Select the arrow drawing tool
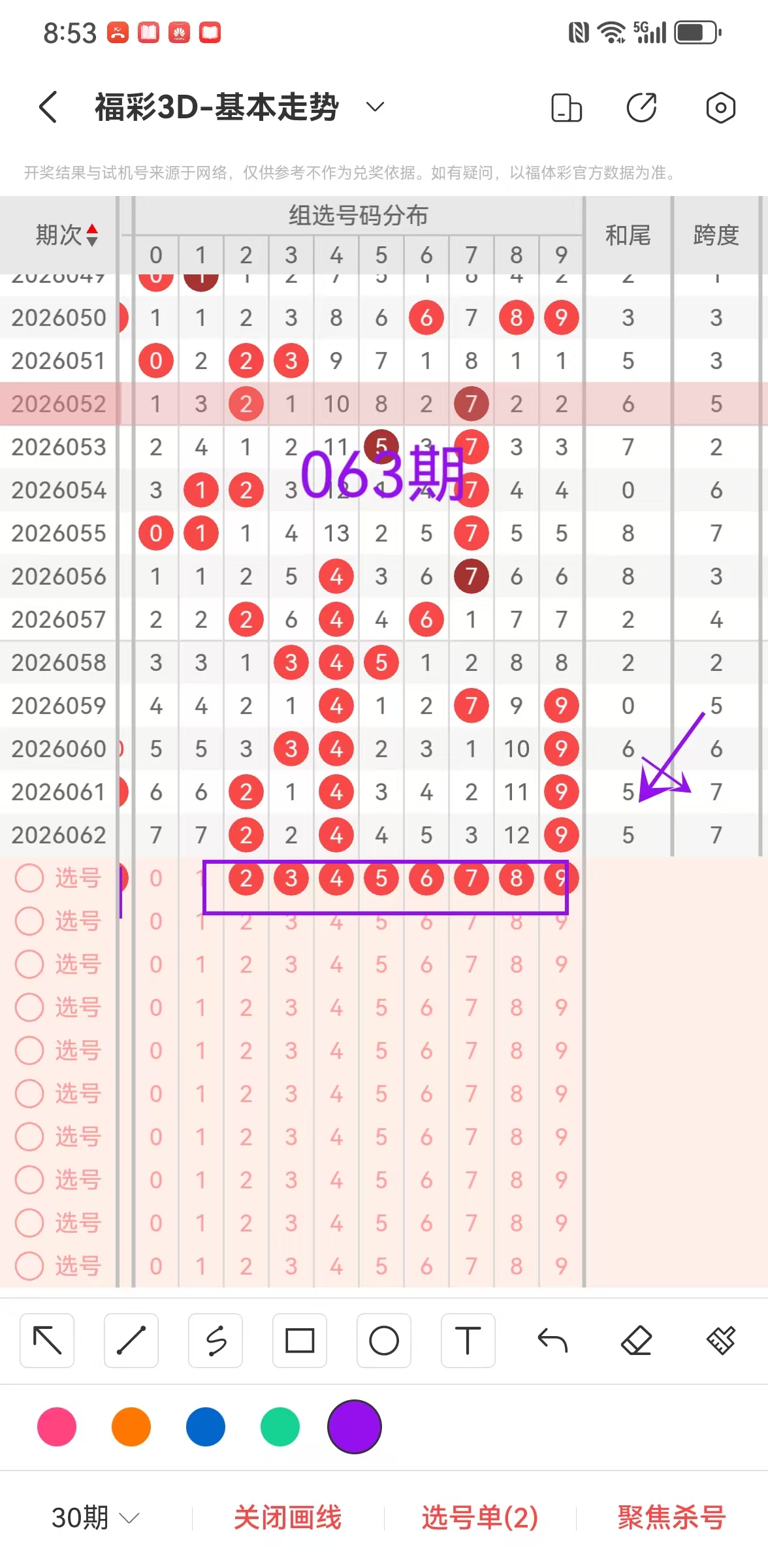Viewport: 768px width, 1568px height. click(x=47, y=1341)
